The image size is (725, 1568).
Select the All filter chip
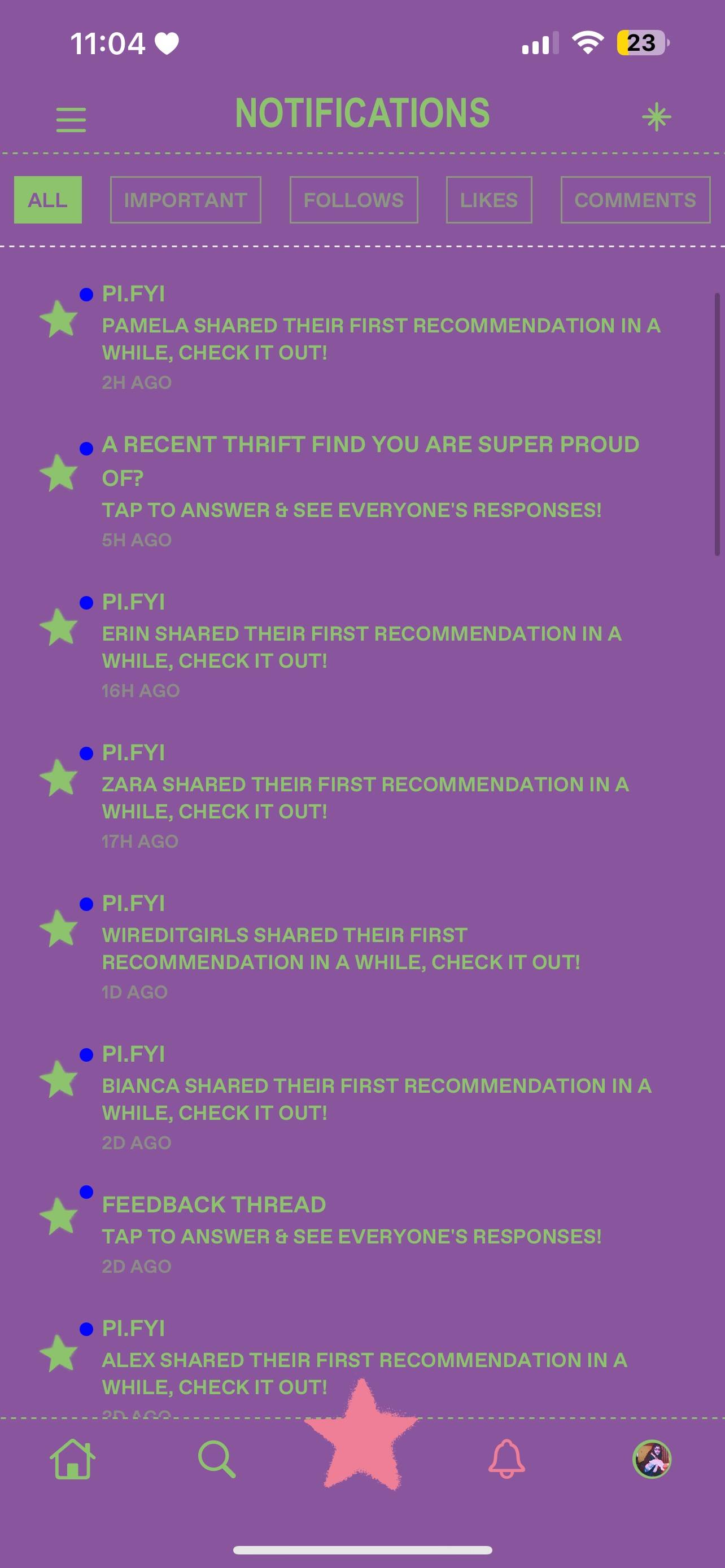pos(48,200)
